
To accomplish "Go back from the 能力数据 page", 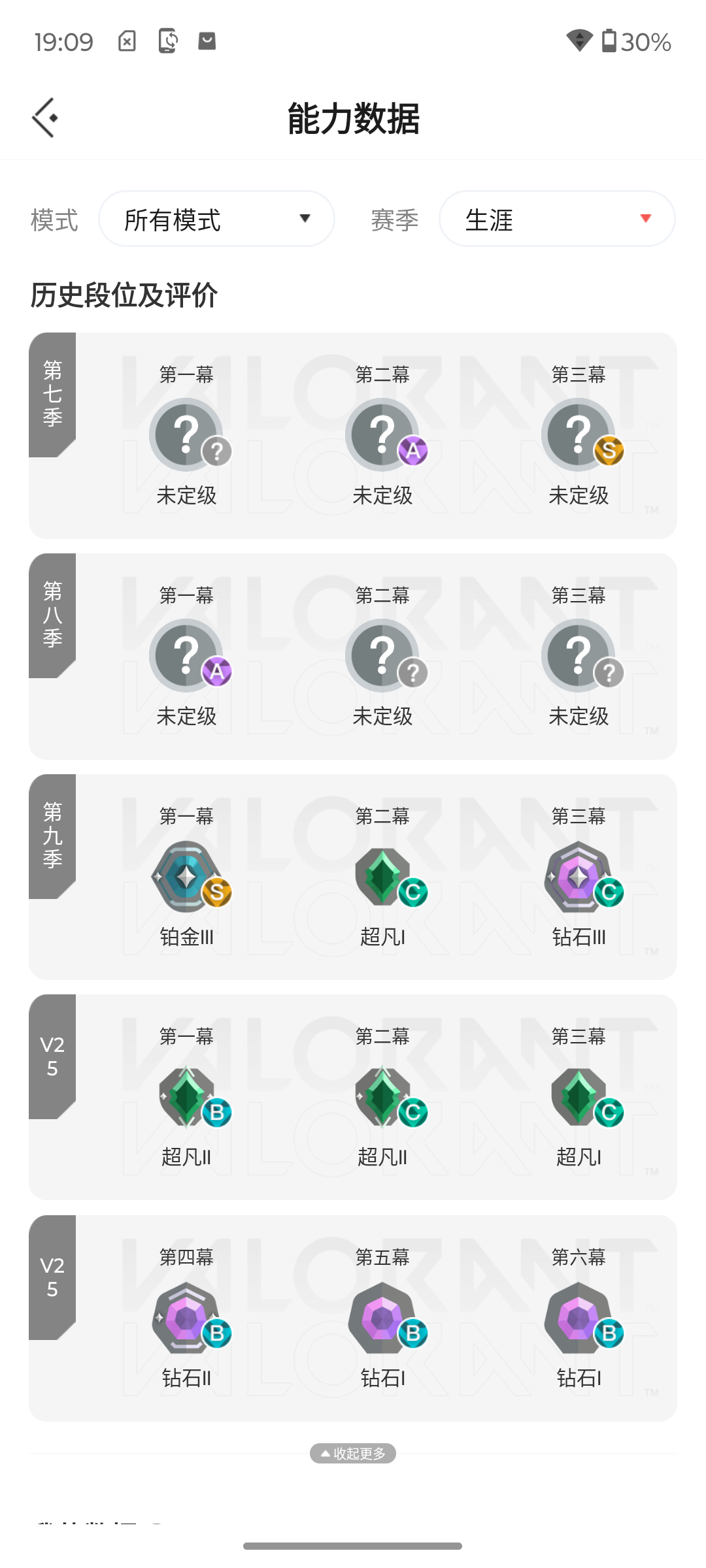I will click(x=44, y=118).
